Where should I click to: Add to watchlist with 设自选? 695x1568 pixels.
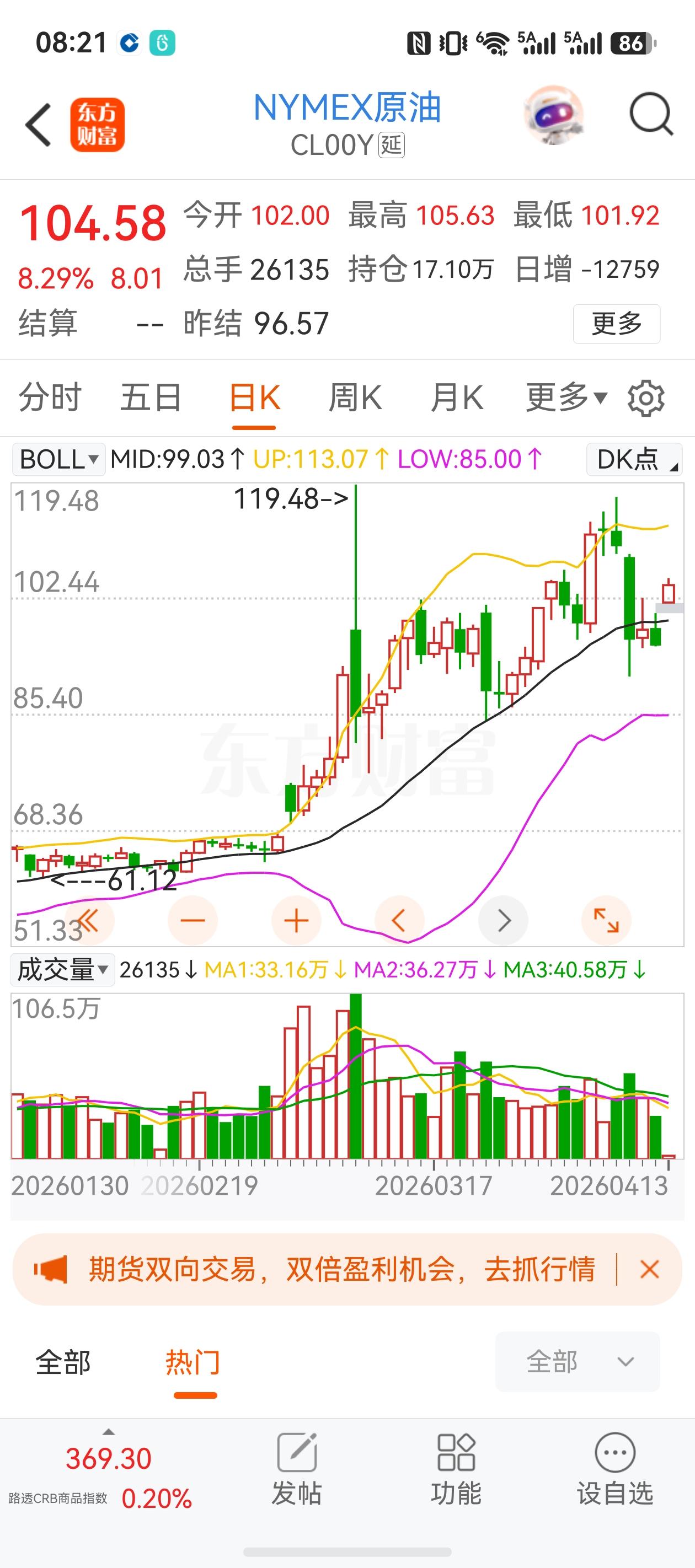click(x=615, y=1469)
